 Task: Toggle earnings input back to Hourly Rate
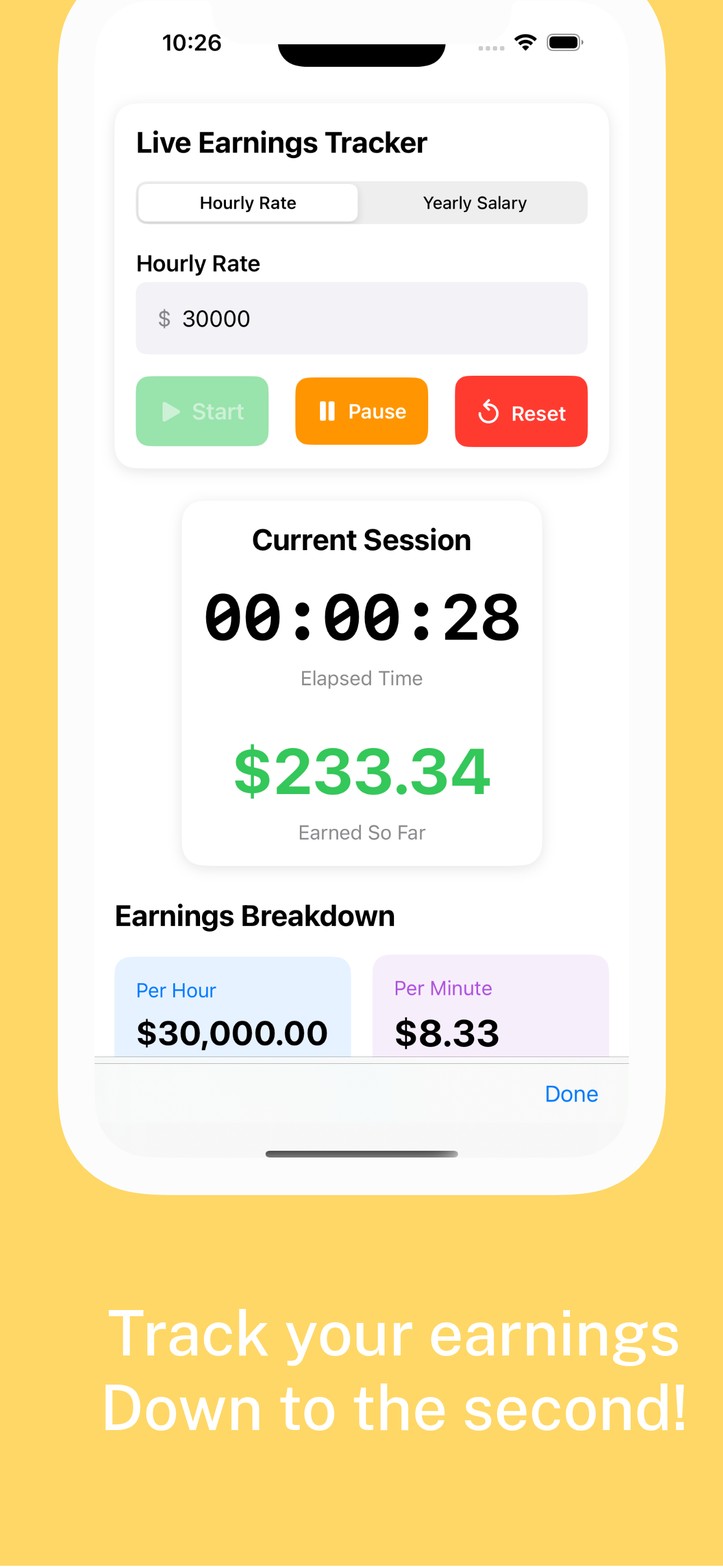tap(247, 202)
